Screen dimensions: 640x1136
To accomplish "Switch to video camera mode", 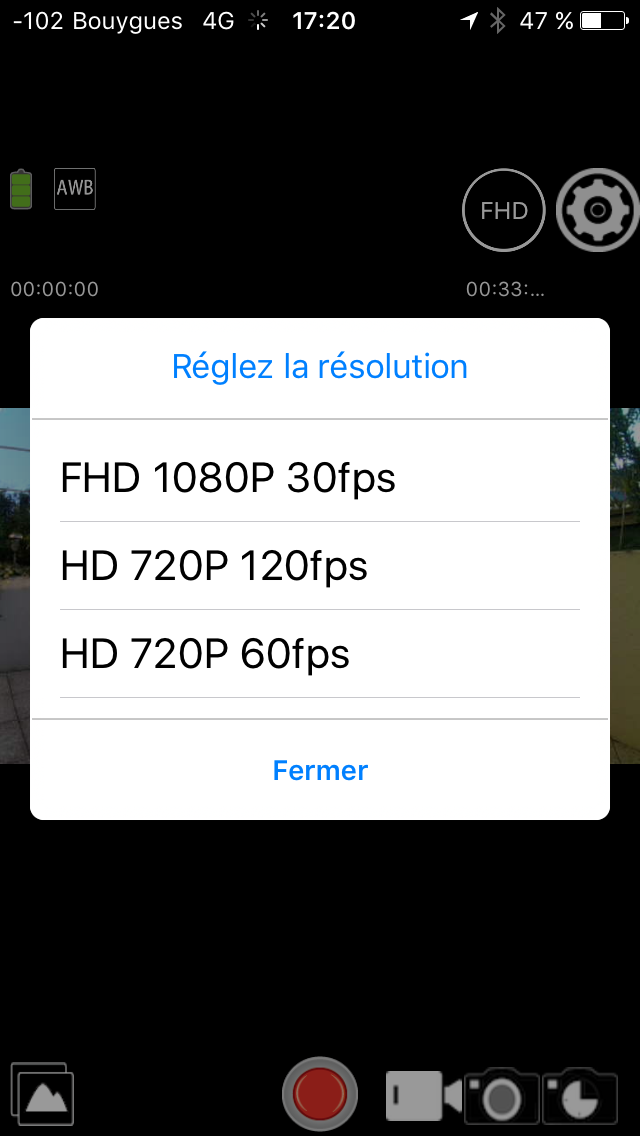I will pyautogui.click(x=424, y=1095).
